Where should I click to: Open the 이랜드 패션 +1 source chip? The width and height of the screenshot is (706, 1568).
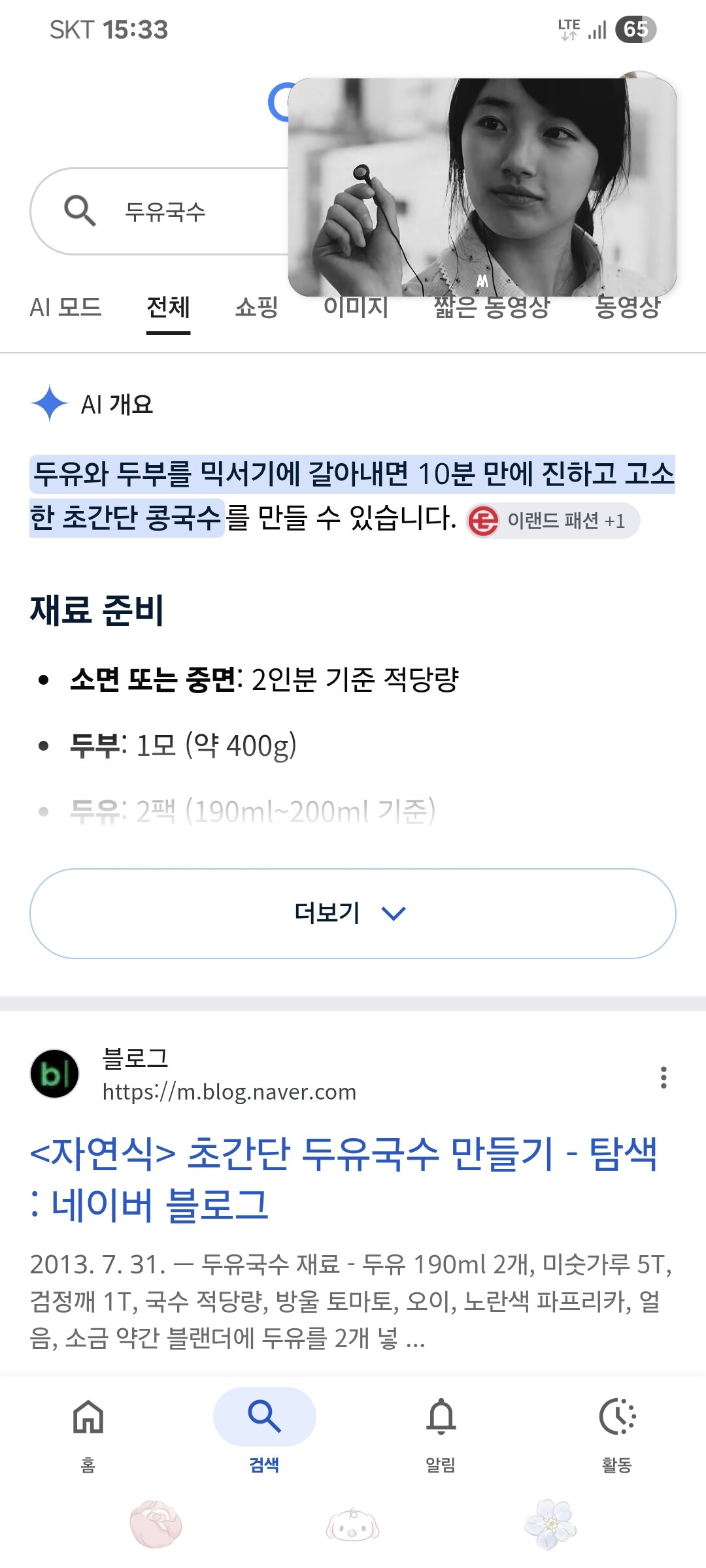pyautogui.click(x=552, y=521)
